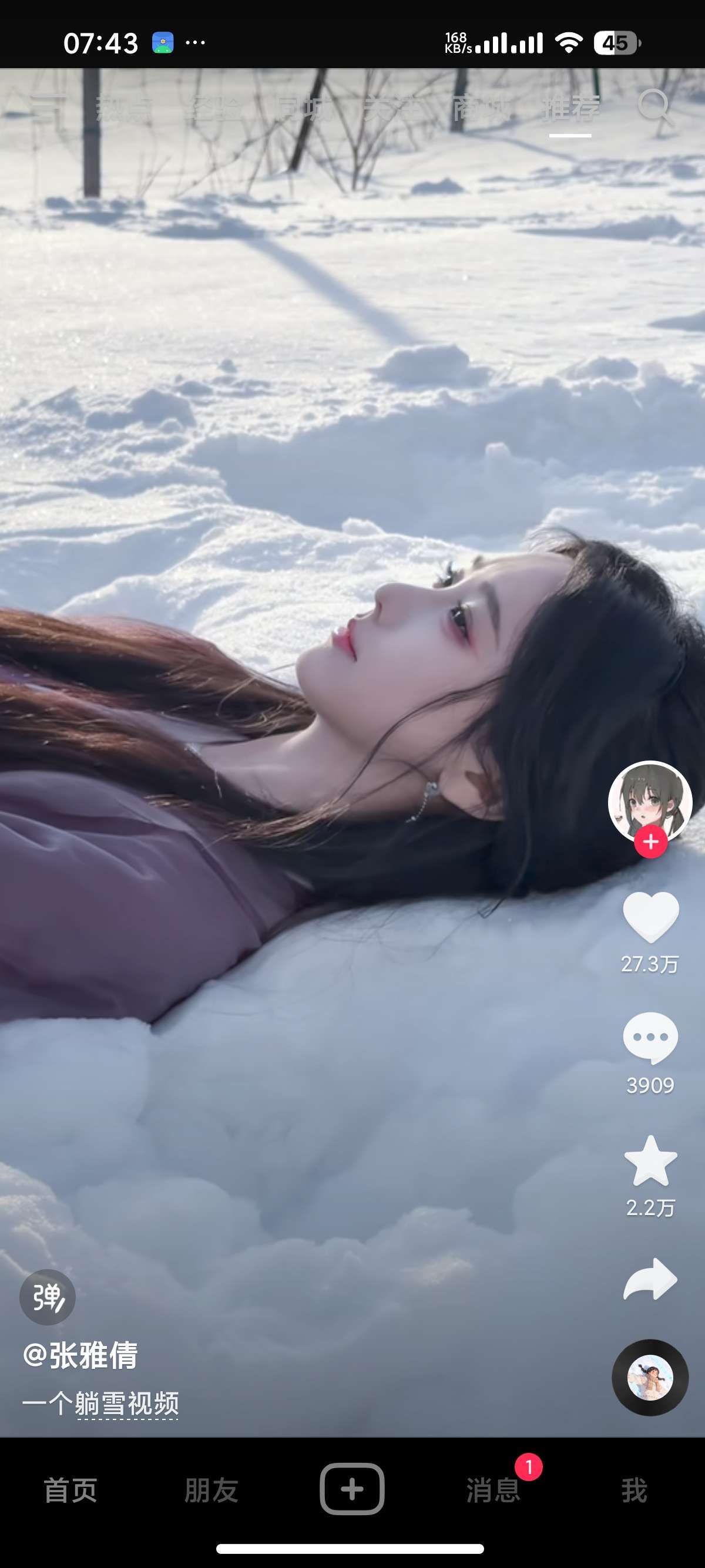Share this video via the arrow icon

(x=650, y=1280)
